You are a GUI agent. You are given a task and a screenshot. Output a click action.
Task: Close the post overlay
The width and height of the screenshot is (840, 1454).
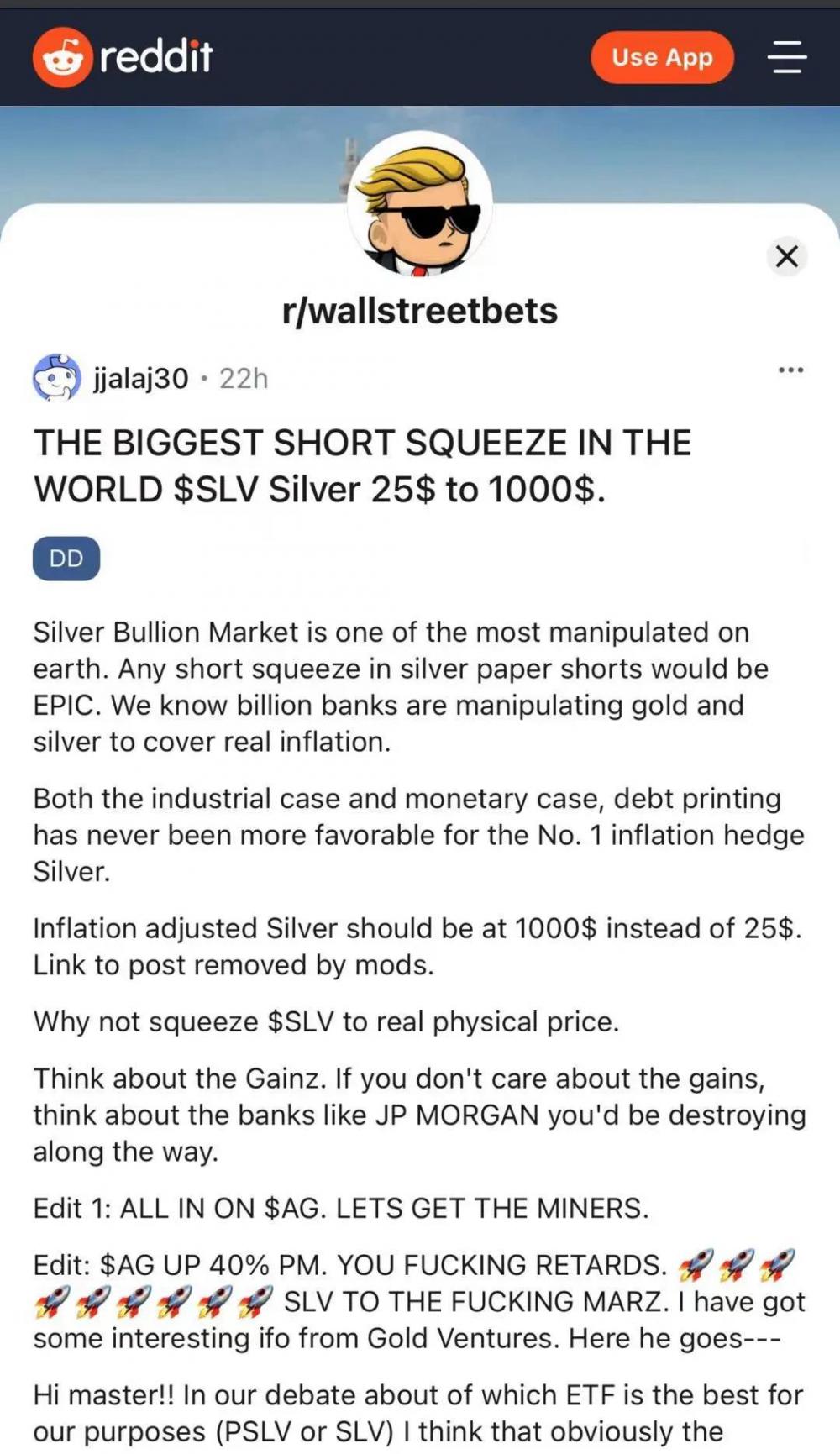pos(787,255)
